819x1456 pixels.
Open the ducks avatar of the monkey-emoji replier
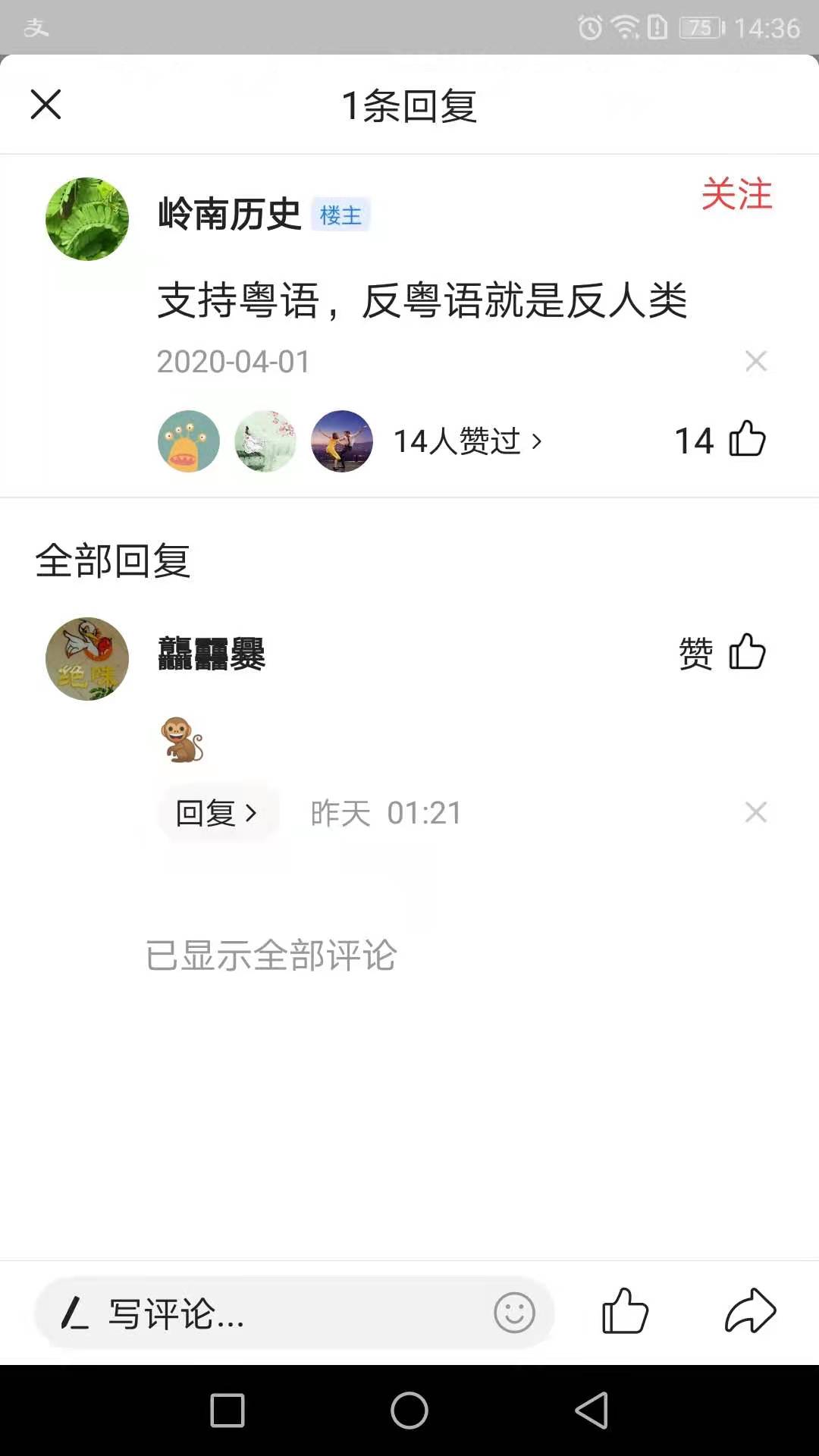(x=87, y=658)
